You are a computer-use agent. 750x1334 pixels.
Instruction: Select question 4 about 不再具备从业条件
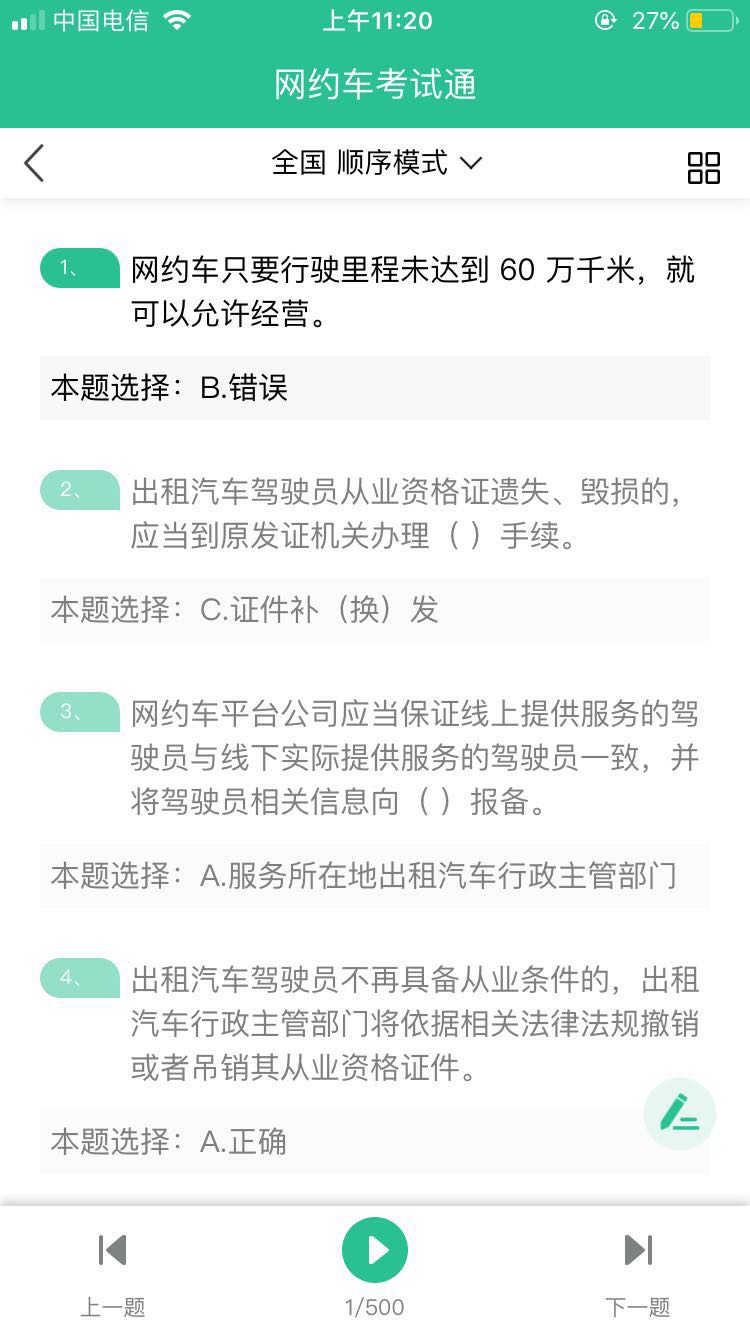(x=412, y=1023)
